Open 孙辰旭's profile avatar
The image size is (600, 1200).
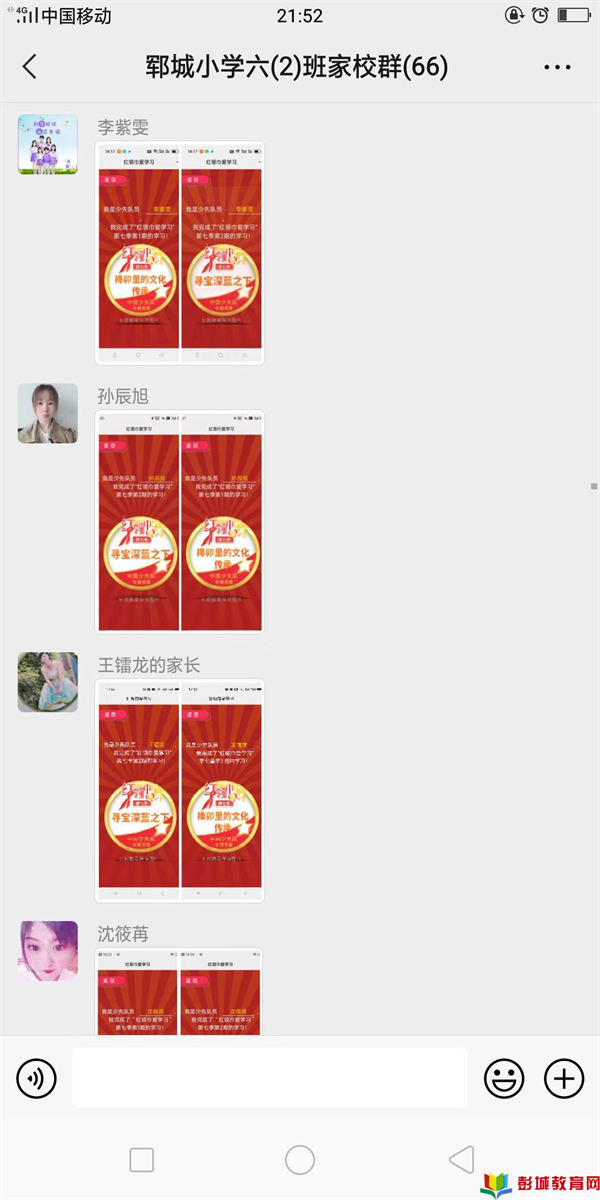coord(47,413)
